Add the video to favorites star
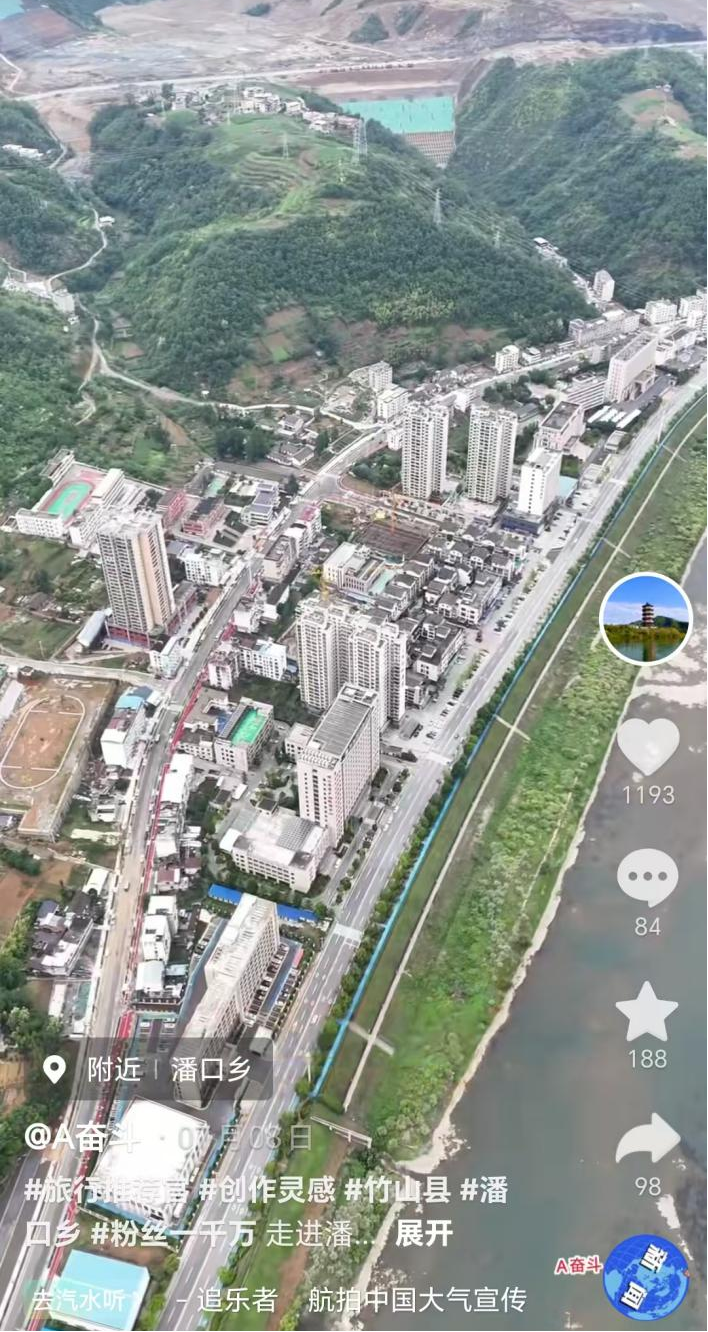Screen dimensions: 708x1332 point(647,1011)
